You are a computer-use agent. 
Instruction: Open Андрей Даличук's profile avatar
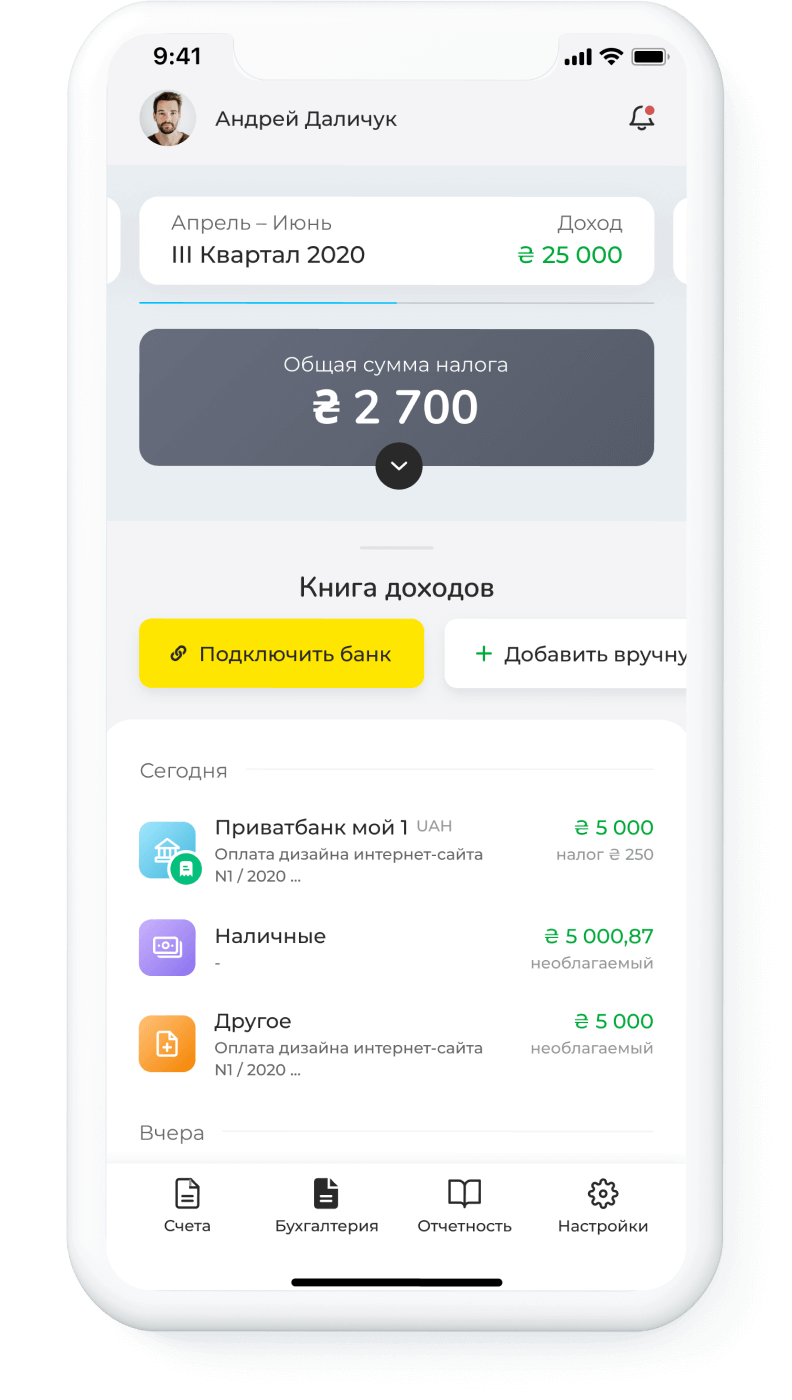167,118
